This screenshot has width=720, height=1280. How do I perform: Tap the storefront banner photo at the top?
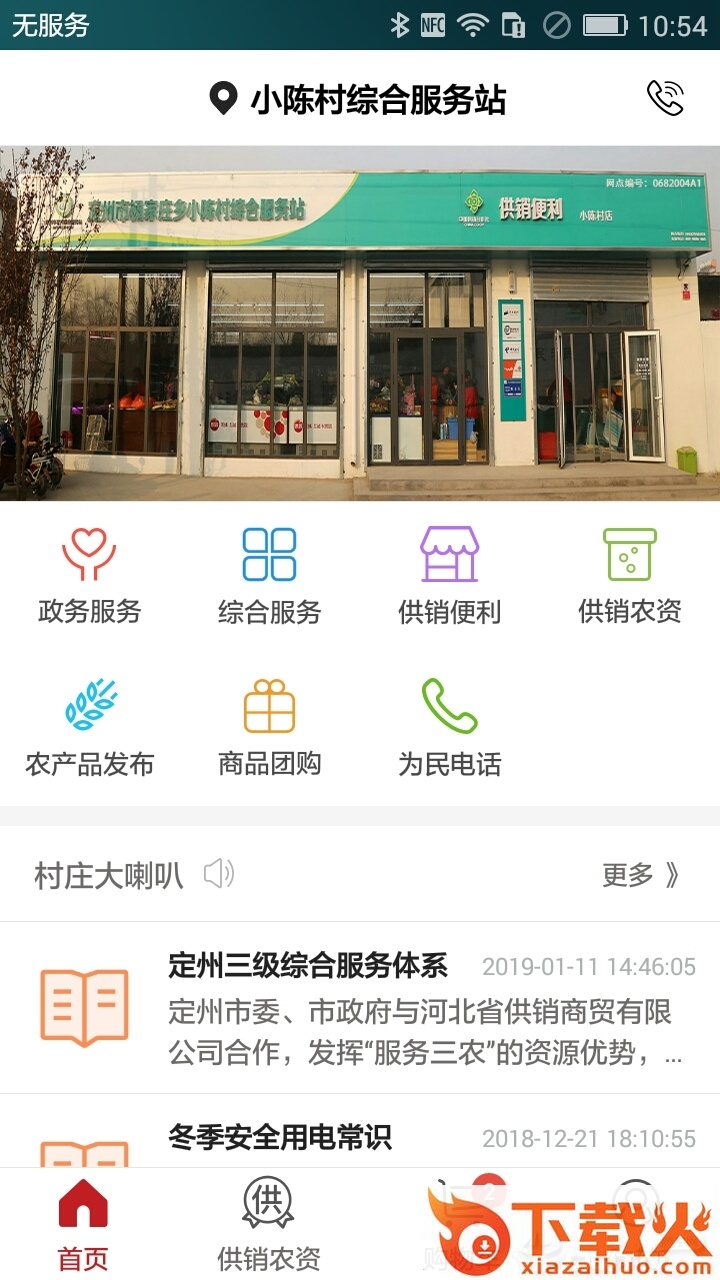click(360, 320)
